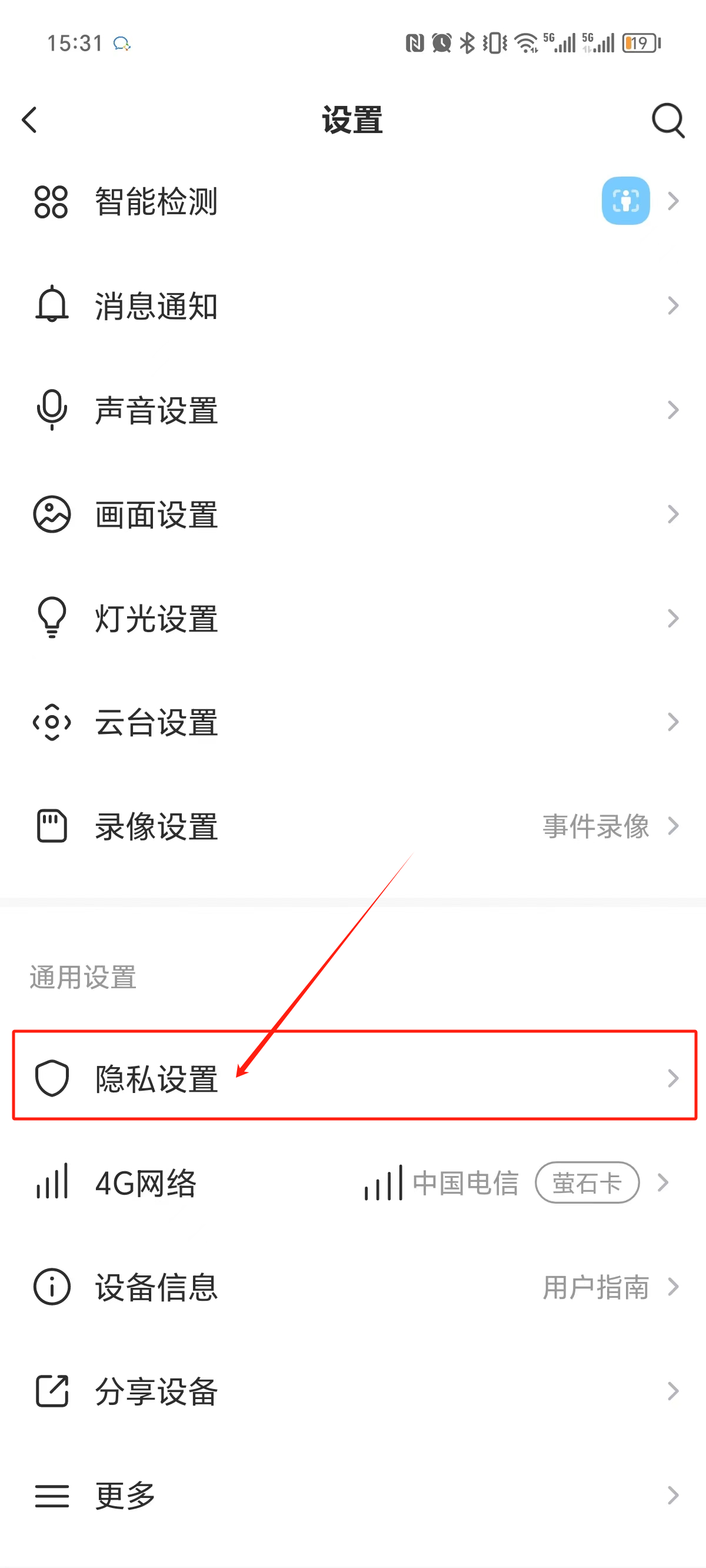
Task: Go back from the 设置 page
Action: point(29,120)
